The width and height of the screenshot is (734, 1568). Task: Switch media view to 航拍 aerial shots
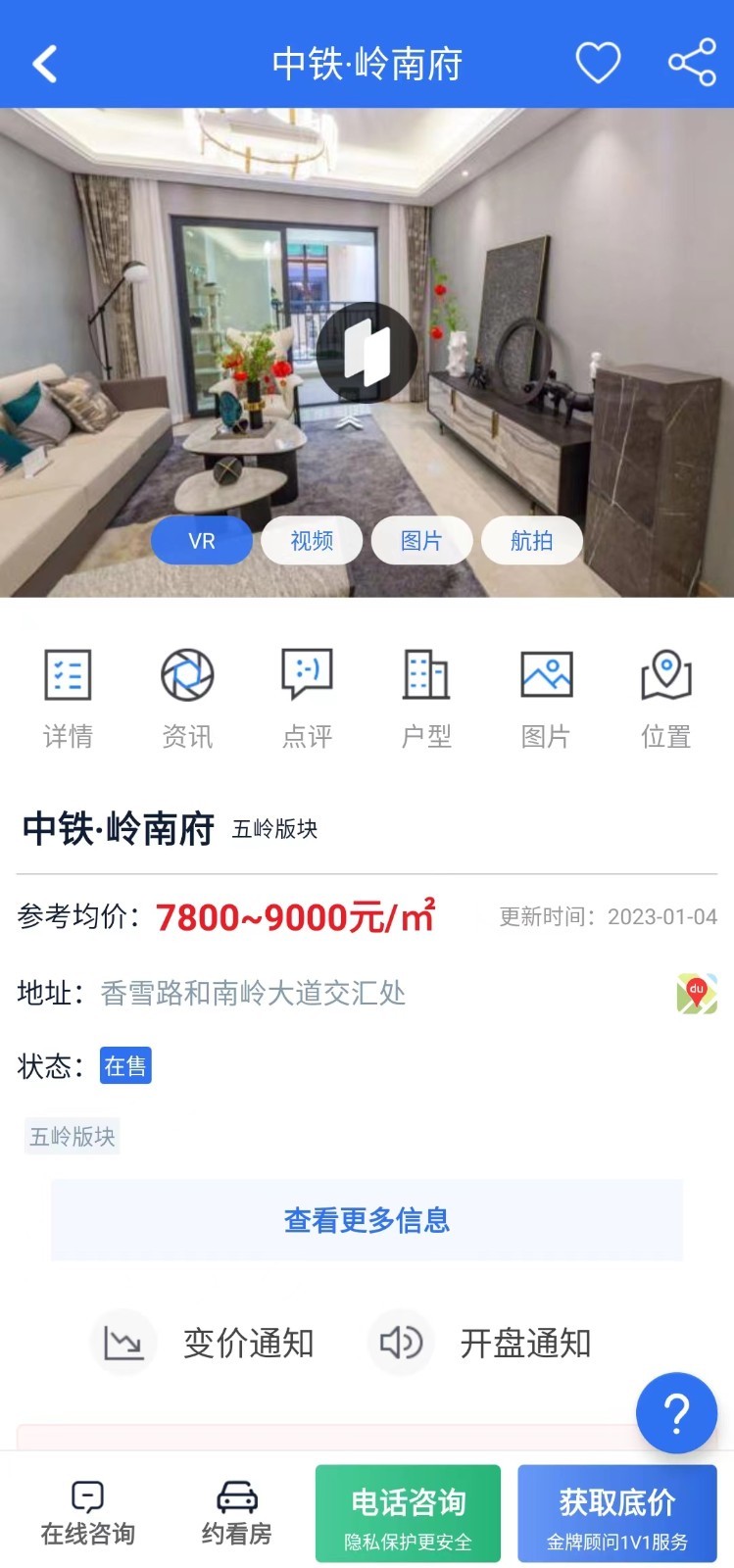pyautogui.click(x=531, y=540)
